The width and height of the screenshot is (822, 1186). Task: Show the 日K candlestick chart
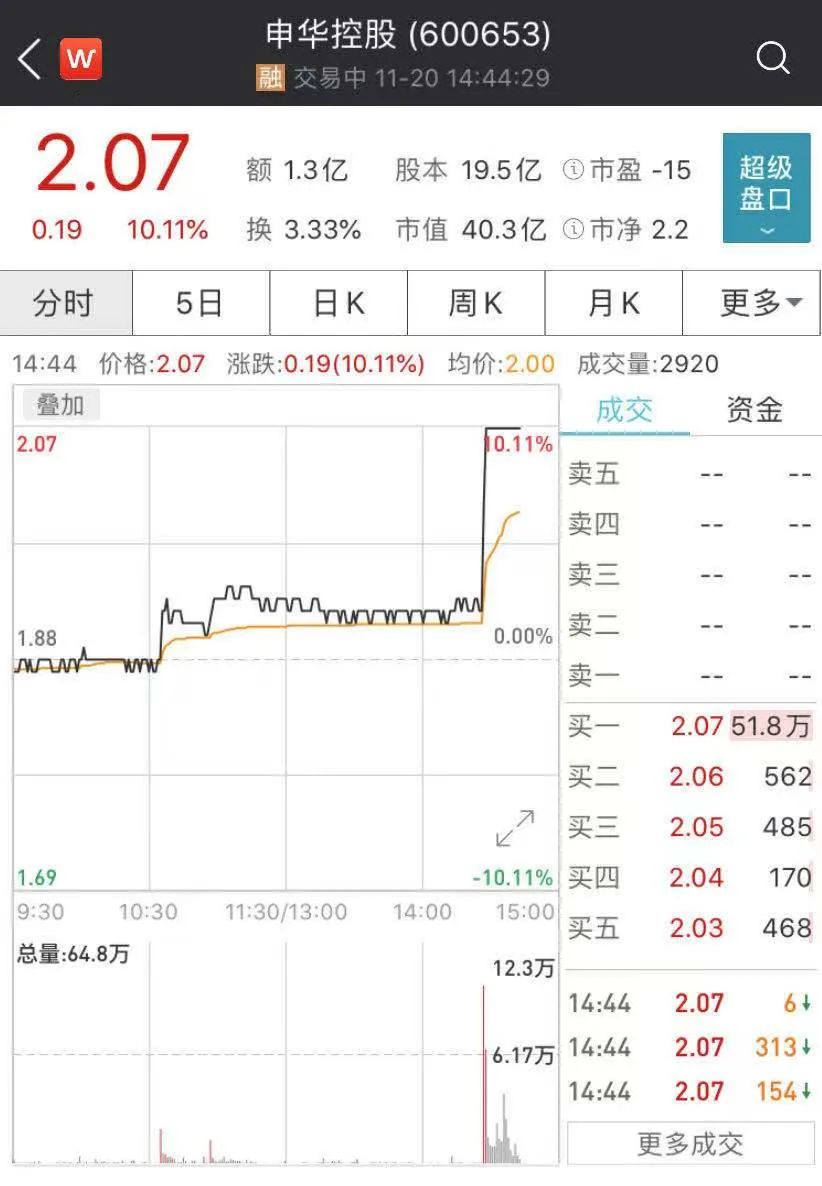click(x=338, y=303)
